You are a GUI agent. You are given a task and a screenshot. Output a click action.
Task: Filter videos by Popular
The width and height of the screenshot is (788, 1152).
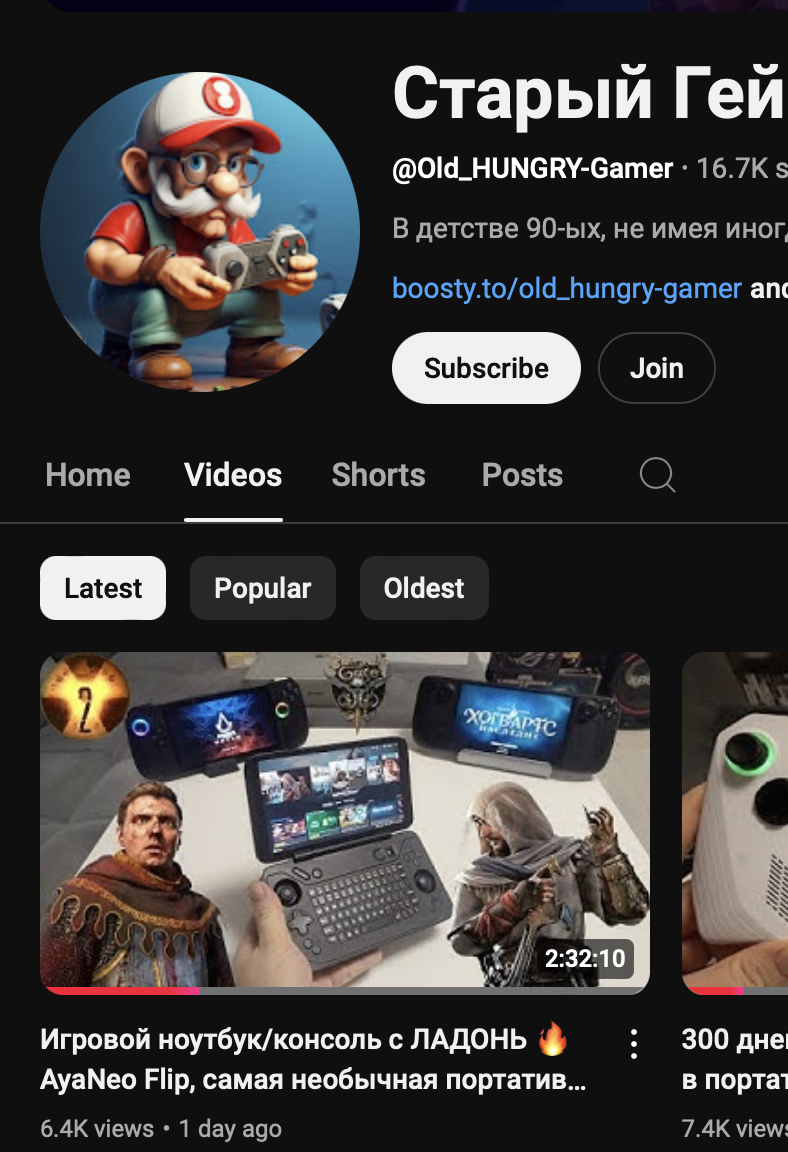pyautogui.click(x=263, y=588)
